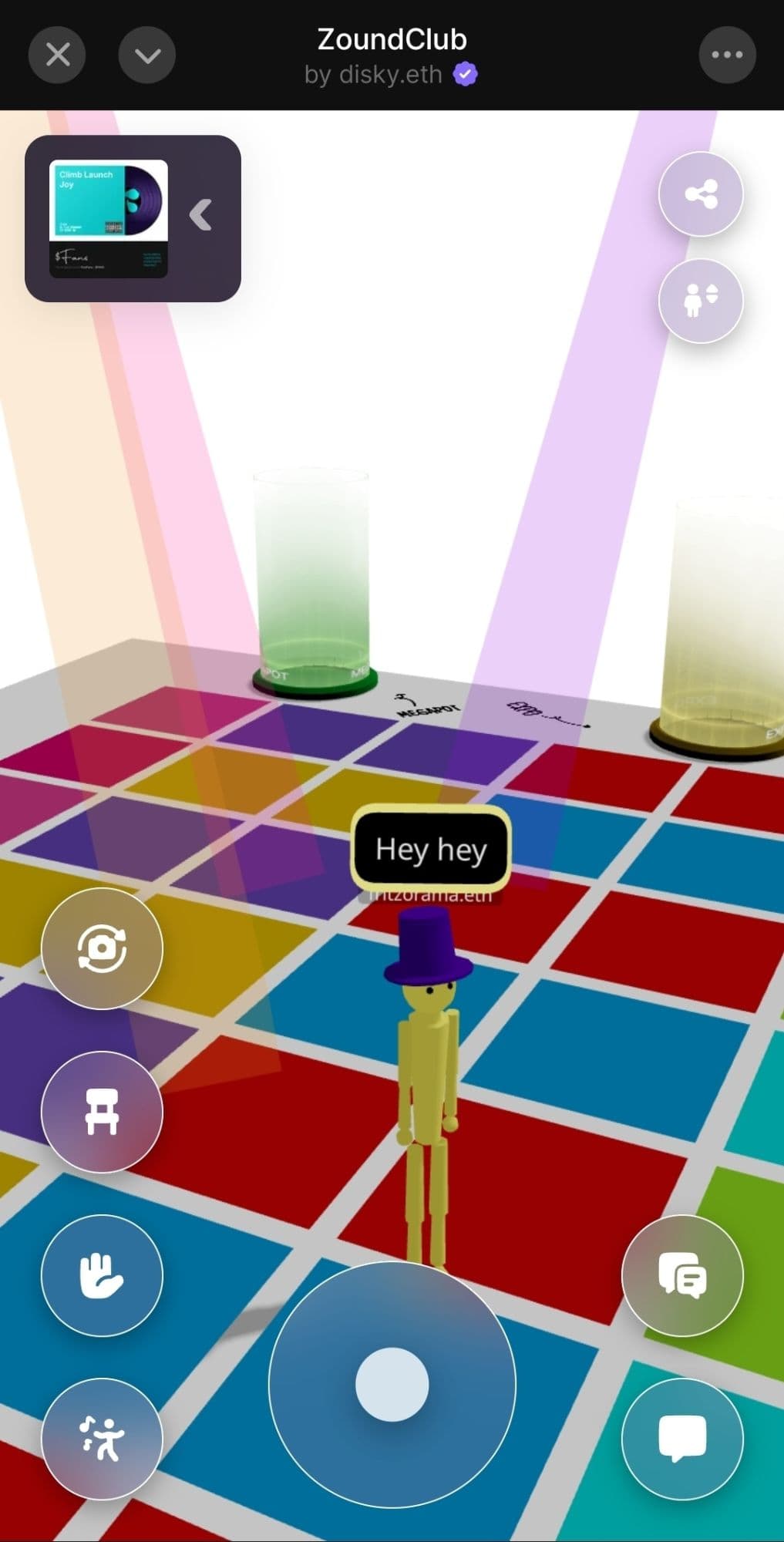This screenshot has width=784, height=1542.
Task: Close the ZoundClub mini app
Action: [x=57, y=55]
